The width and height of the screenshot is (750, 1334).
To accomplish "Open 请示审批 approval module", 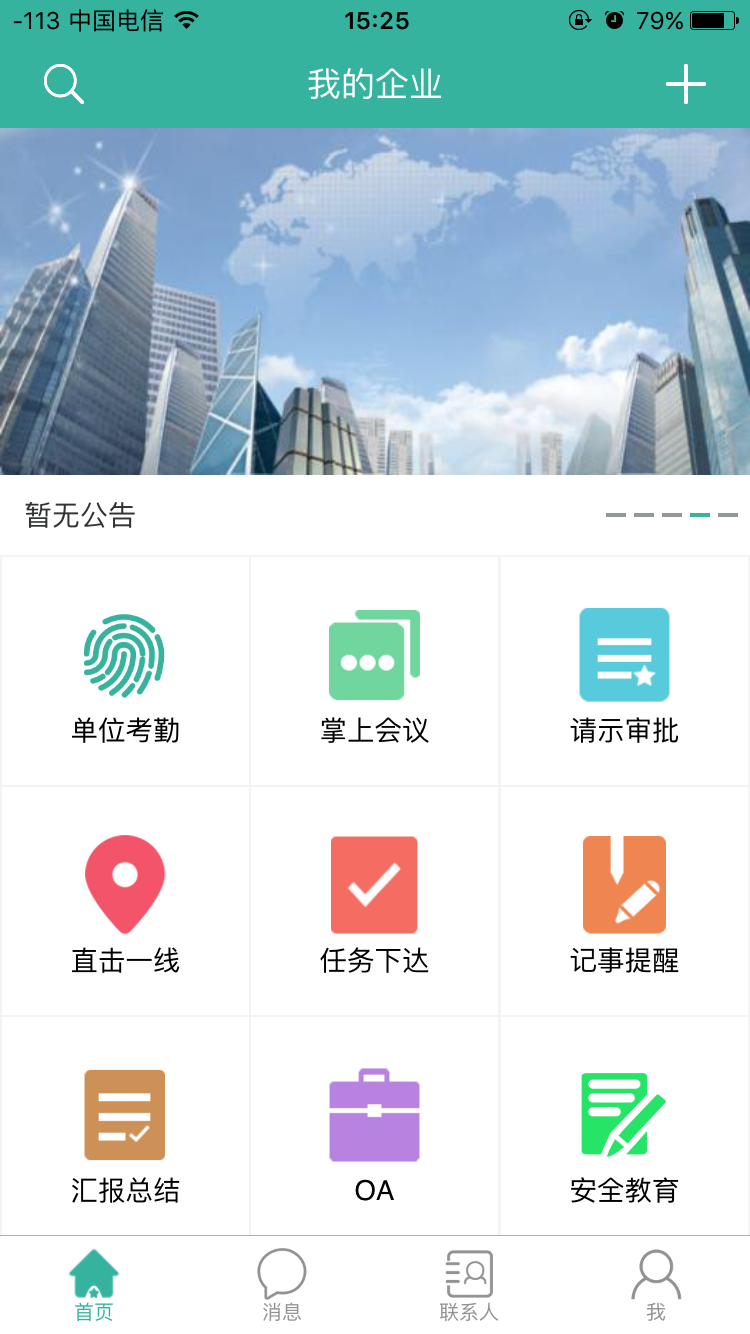I will pos(624,672).
